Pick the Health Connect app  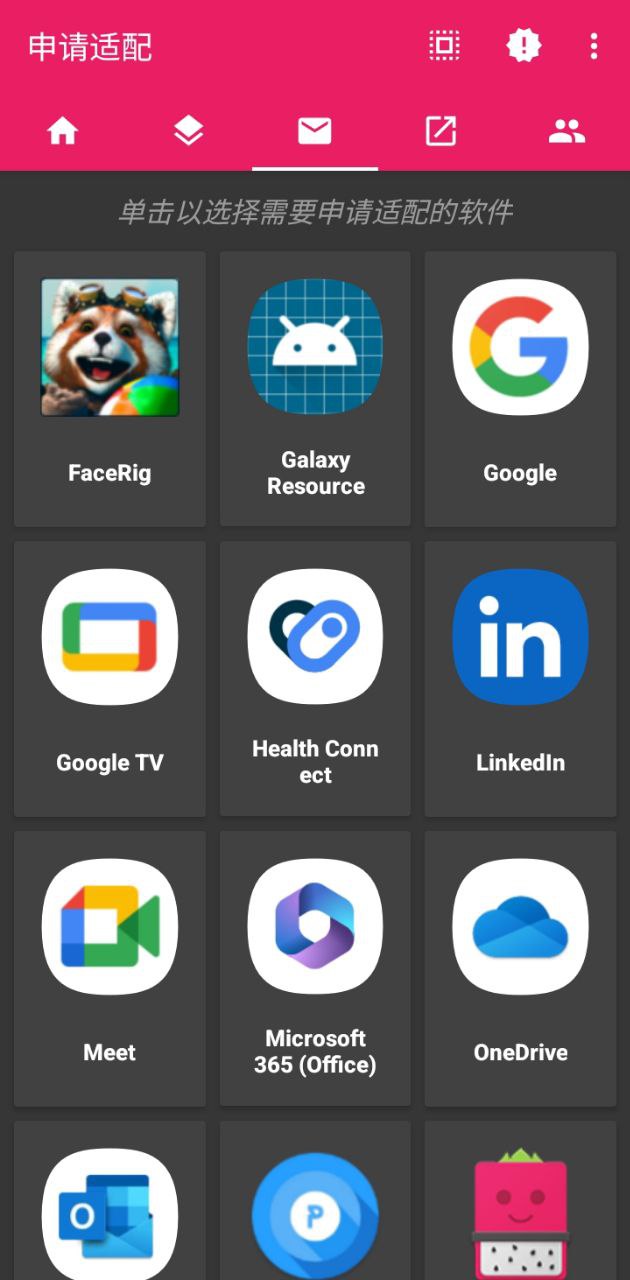click(x=315, y=678)
